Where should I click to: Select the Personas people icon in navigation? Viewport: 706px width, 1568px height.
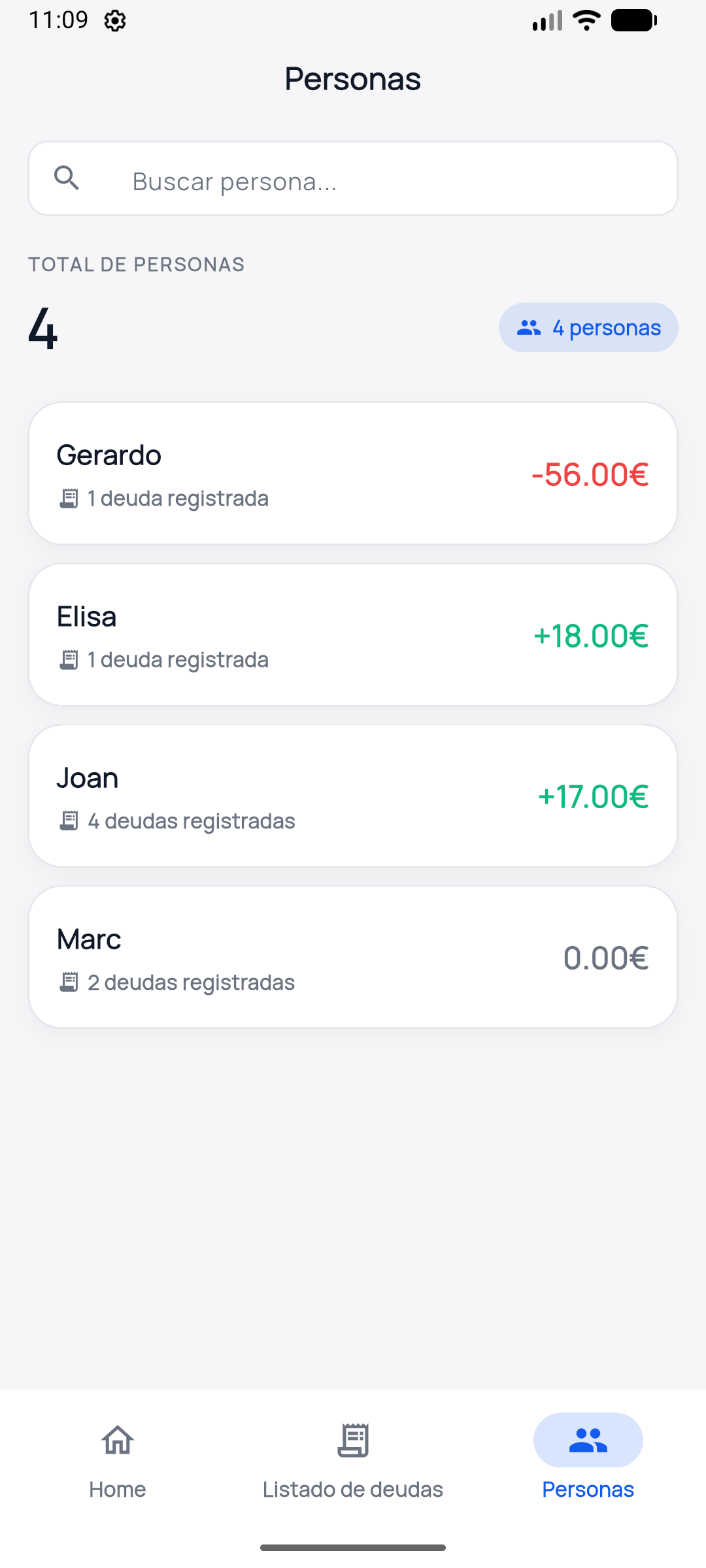pos(587,1440)
